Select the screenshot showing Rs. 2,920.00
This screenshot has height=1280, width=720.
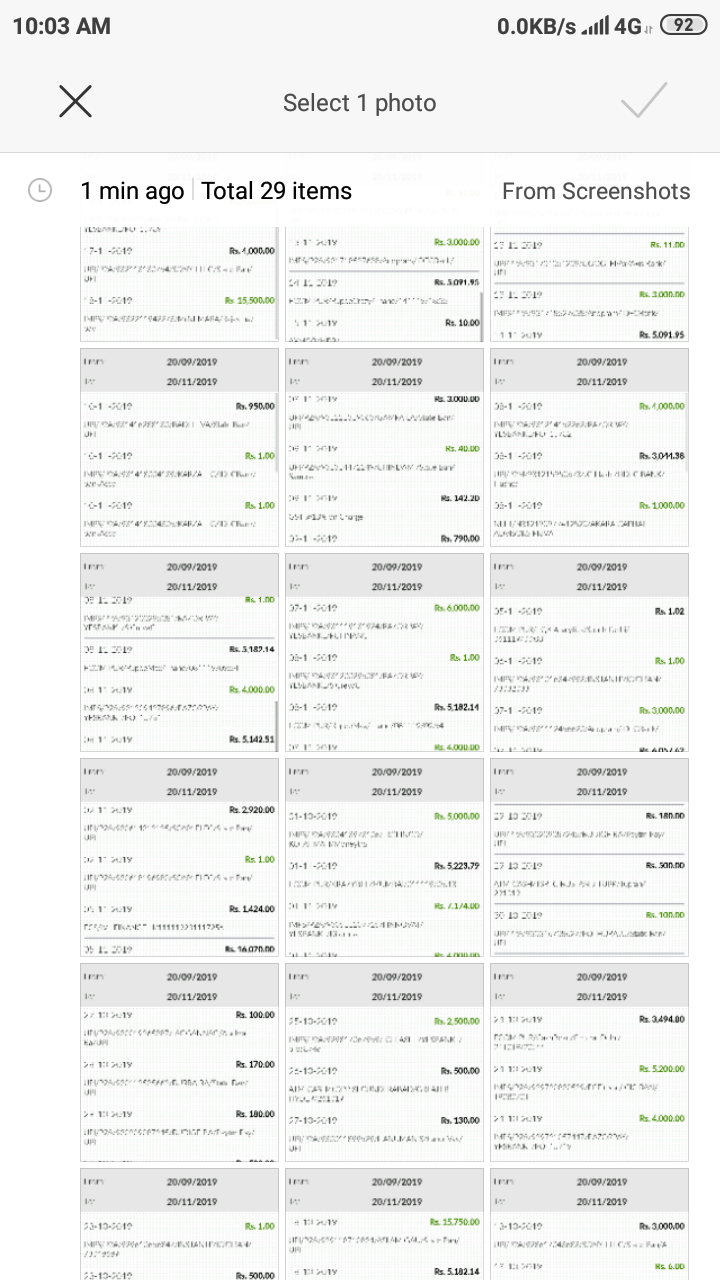tap(180, 856)
